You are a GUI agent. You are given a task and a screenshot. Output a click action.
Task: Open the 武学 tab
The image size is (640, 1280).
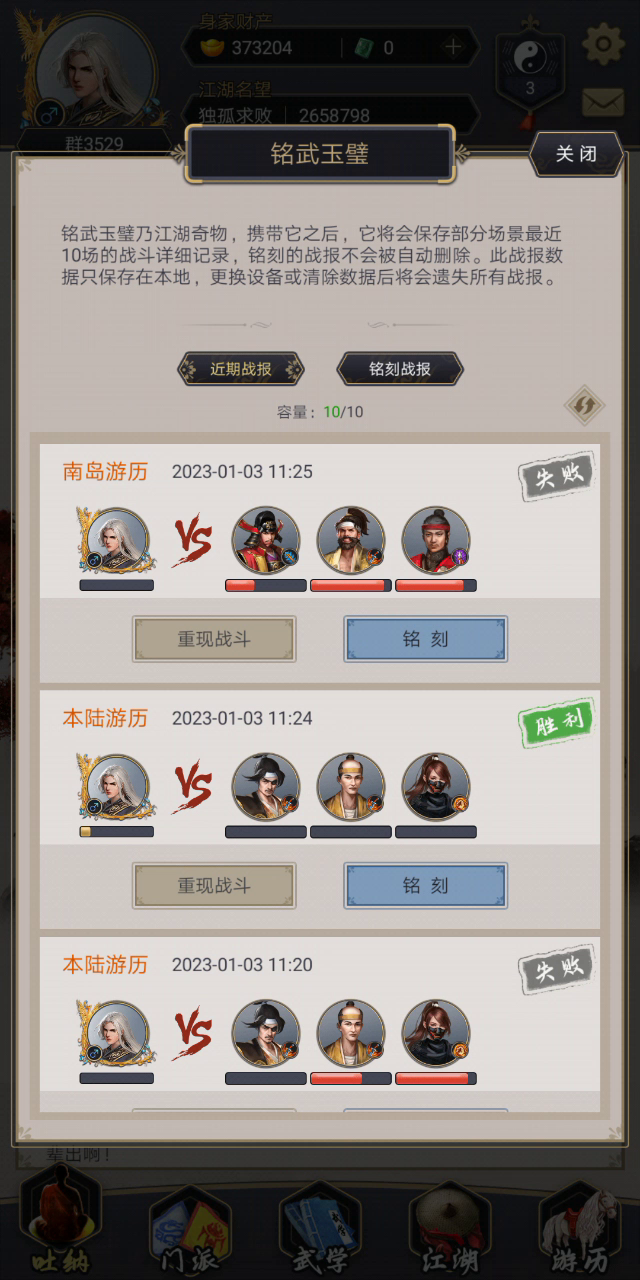(320, 1225)
